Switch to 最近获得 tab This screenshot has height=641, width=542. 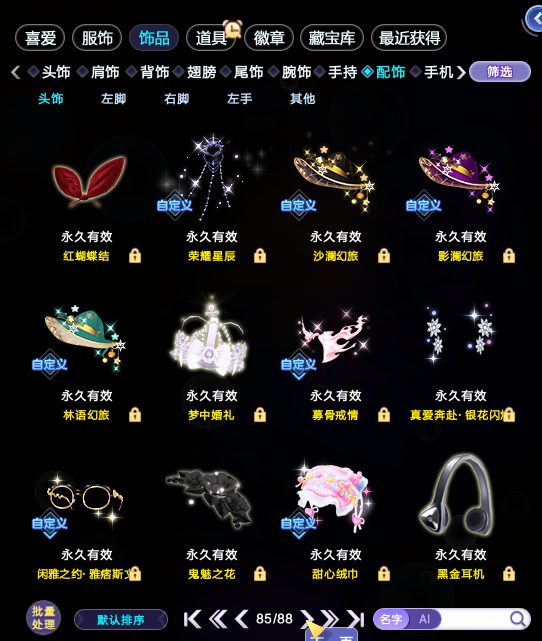coord(409,38)
